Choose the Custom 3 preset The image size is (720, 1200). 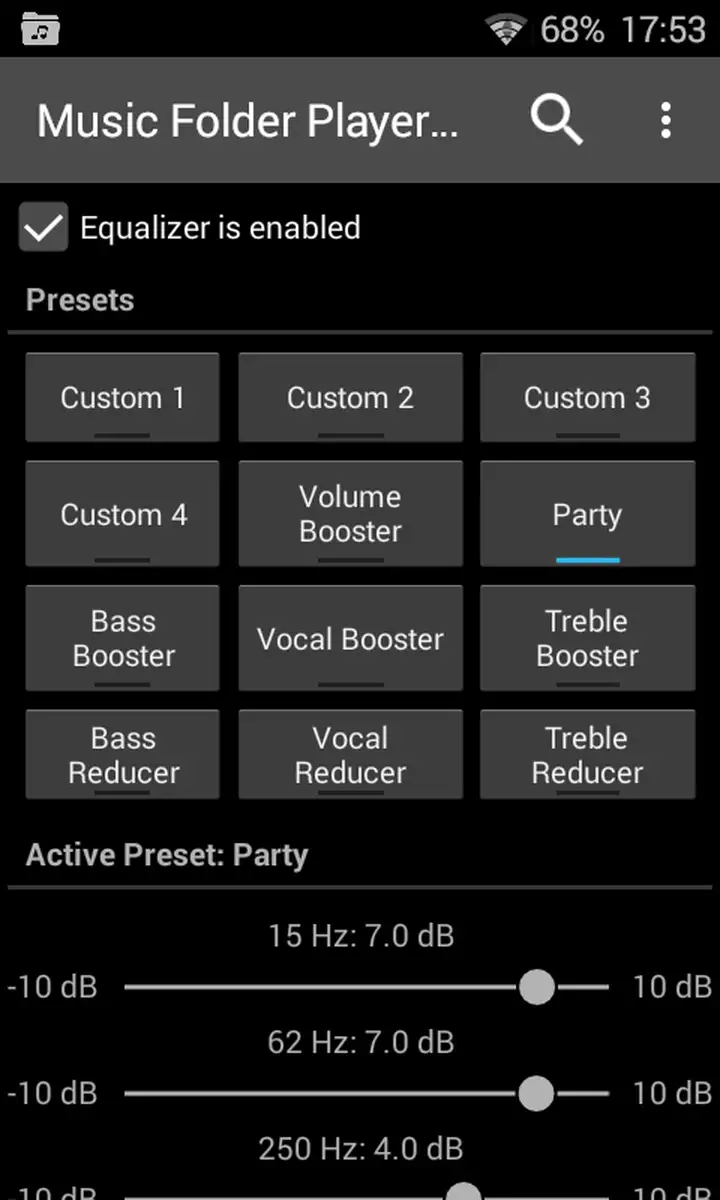coord(587,397)
